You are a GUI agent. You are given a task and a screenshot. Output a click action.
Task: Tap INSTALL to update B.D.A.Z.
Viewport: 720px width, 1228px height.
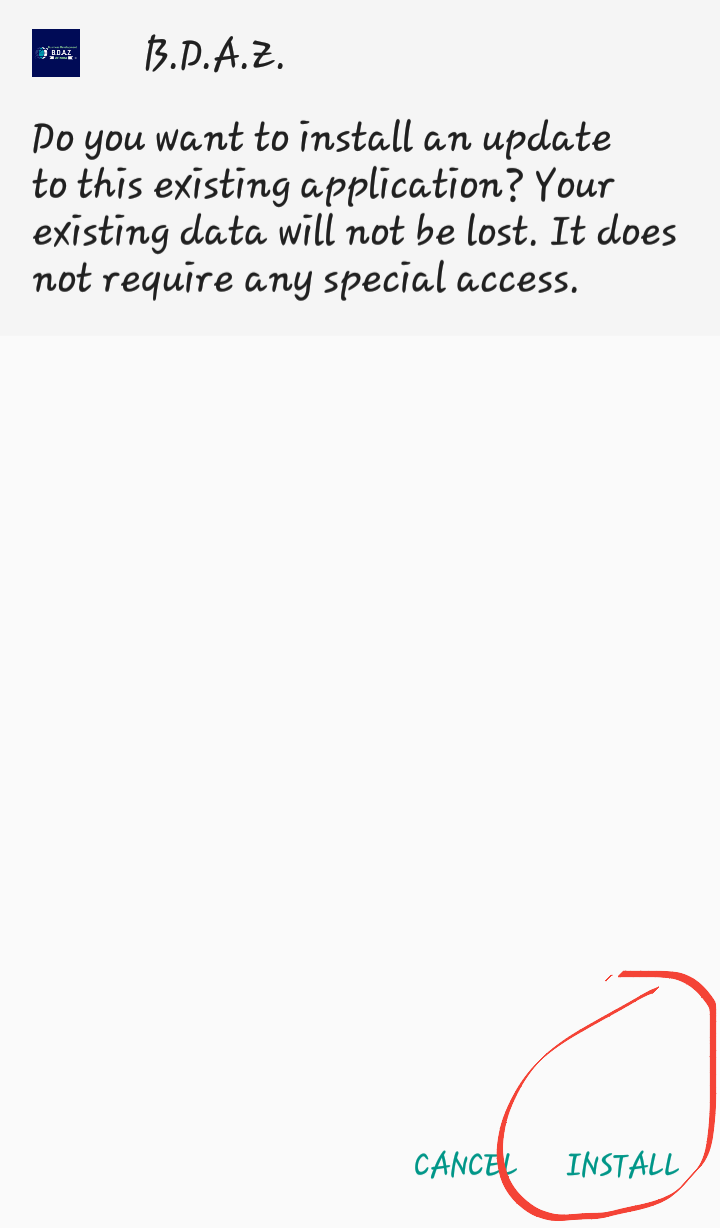coord(622,1165)
